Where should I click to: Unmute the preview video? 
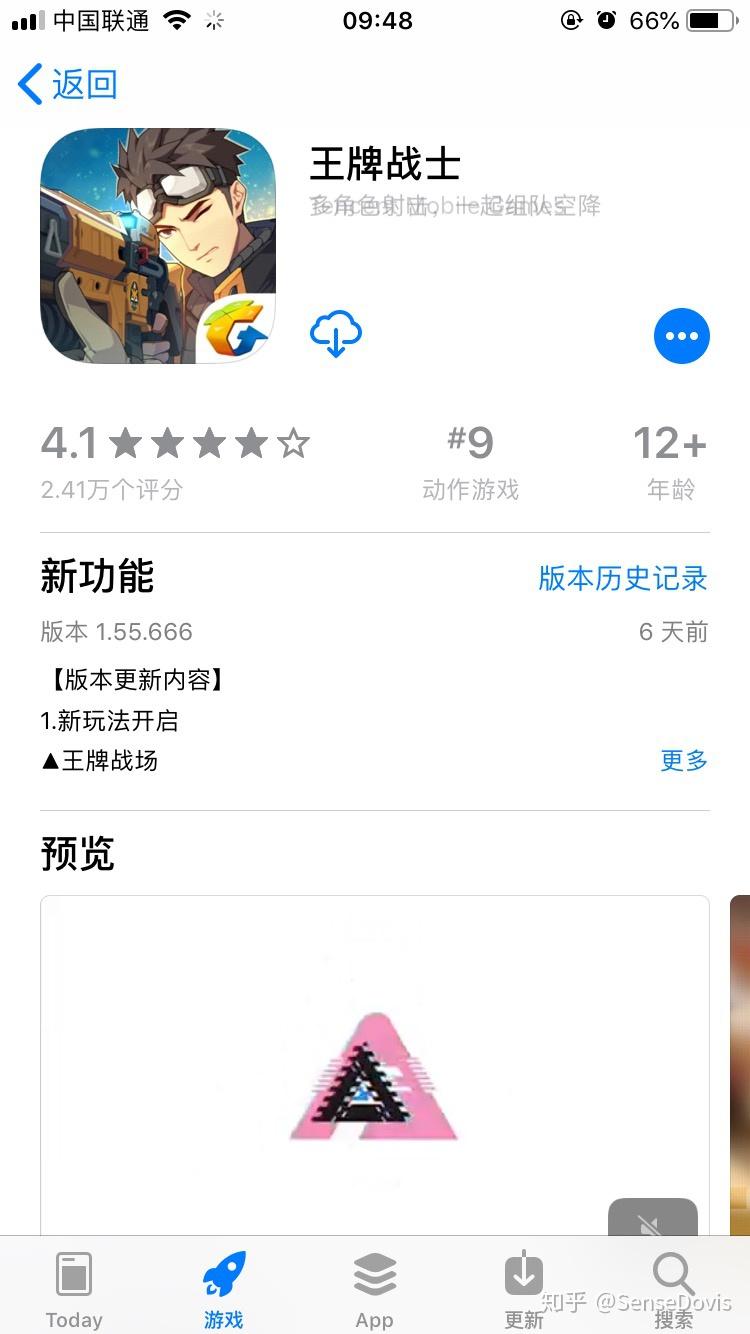(x=652, y=1221)
